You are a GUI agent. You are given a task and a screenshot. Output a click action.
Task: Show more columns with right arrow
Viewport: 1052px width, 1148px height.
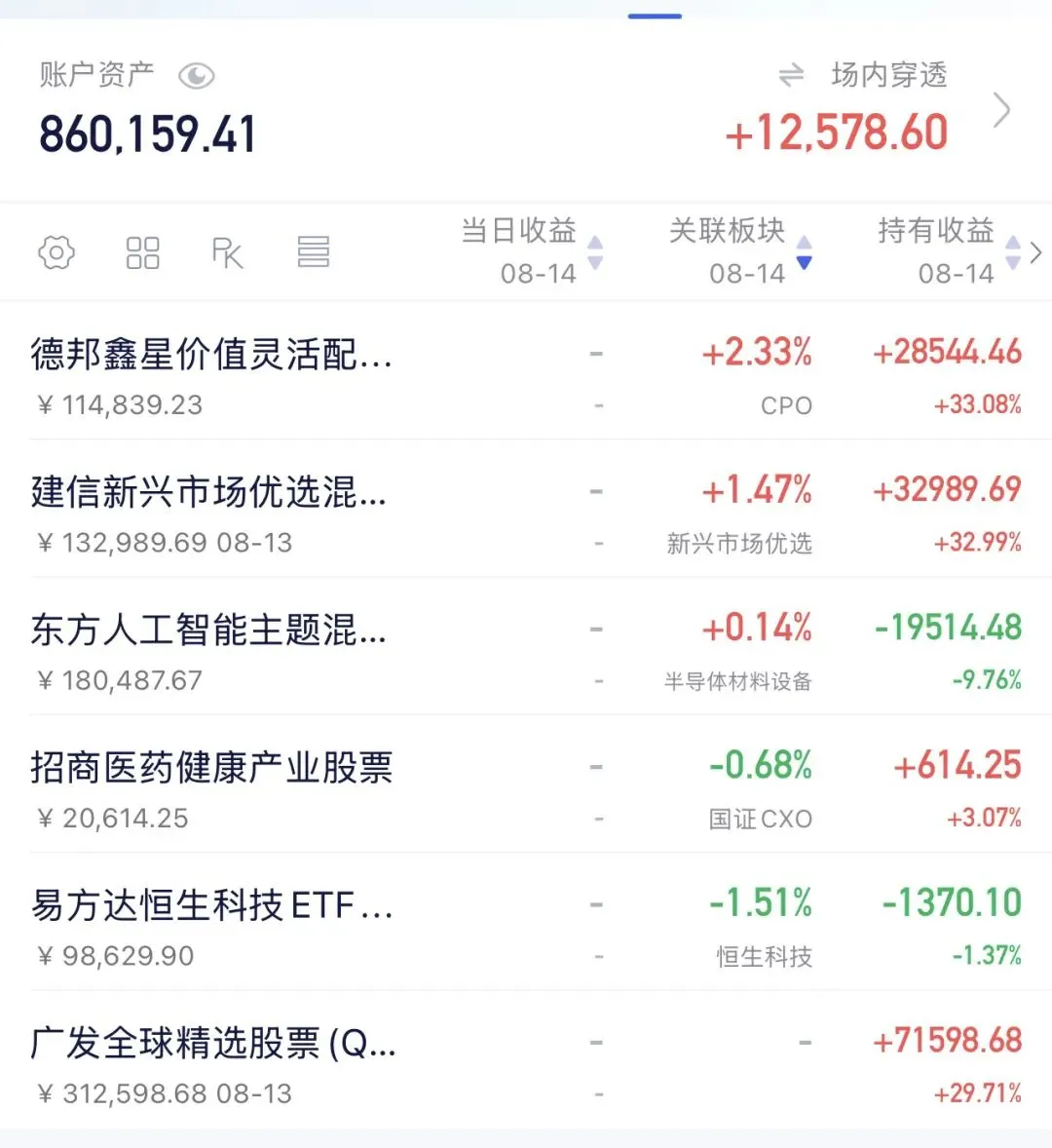pos(1035,253)
